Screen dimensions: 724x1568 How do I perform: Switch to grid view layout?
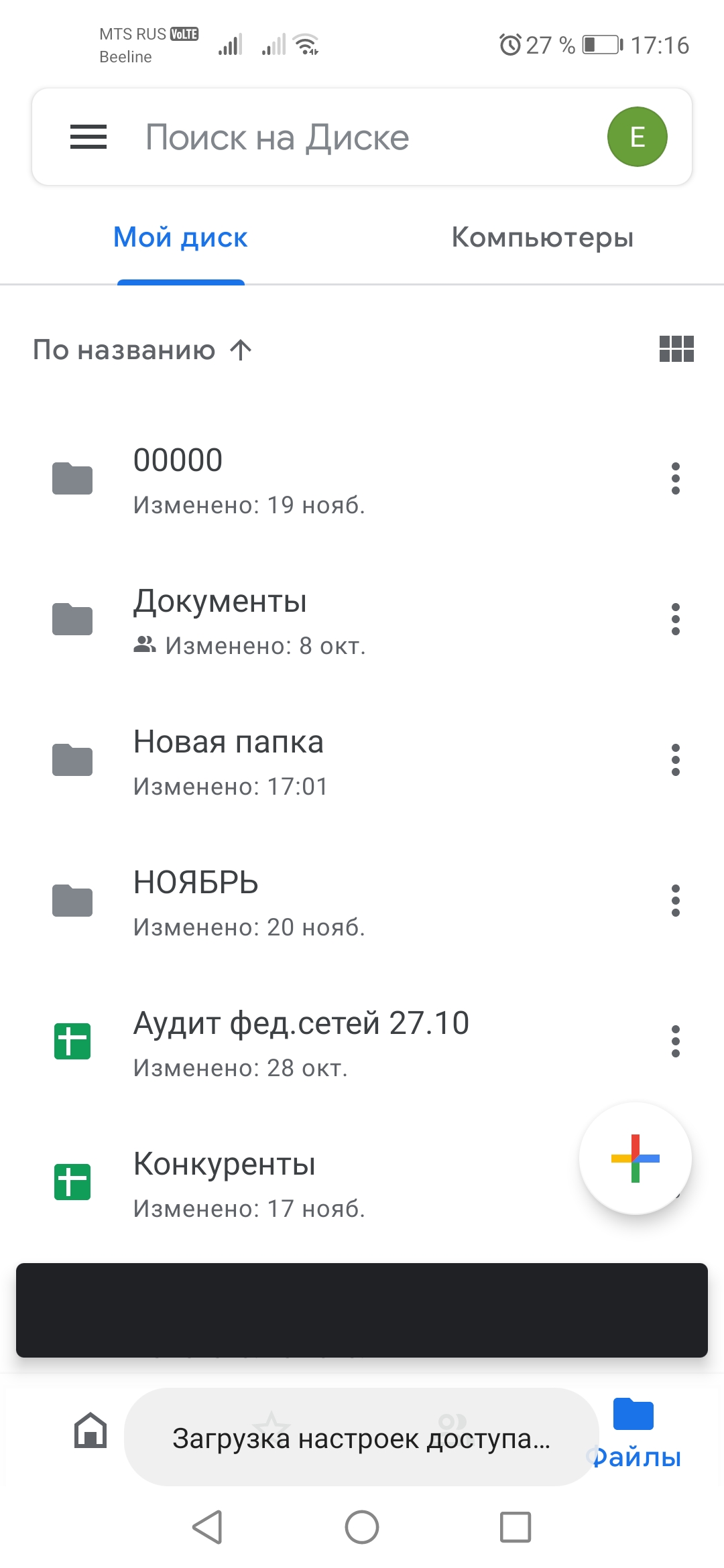676,349
